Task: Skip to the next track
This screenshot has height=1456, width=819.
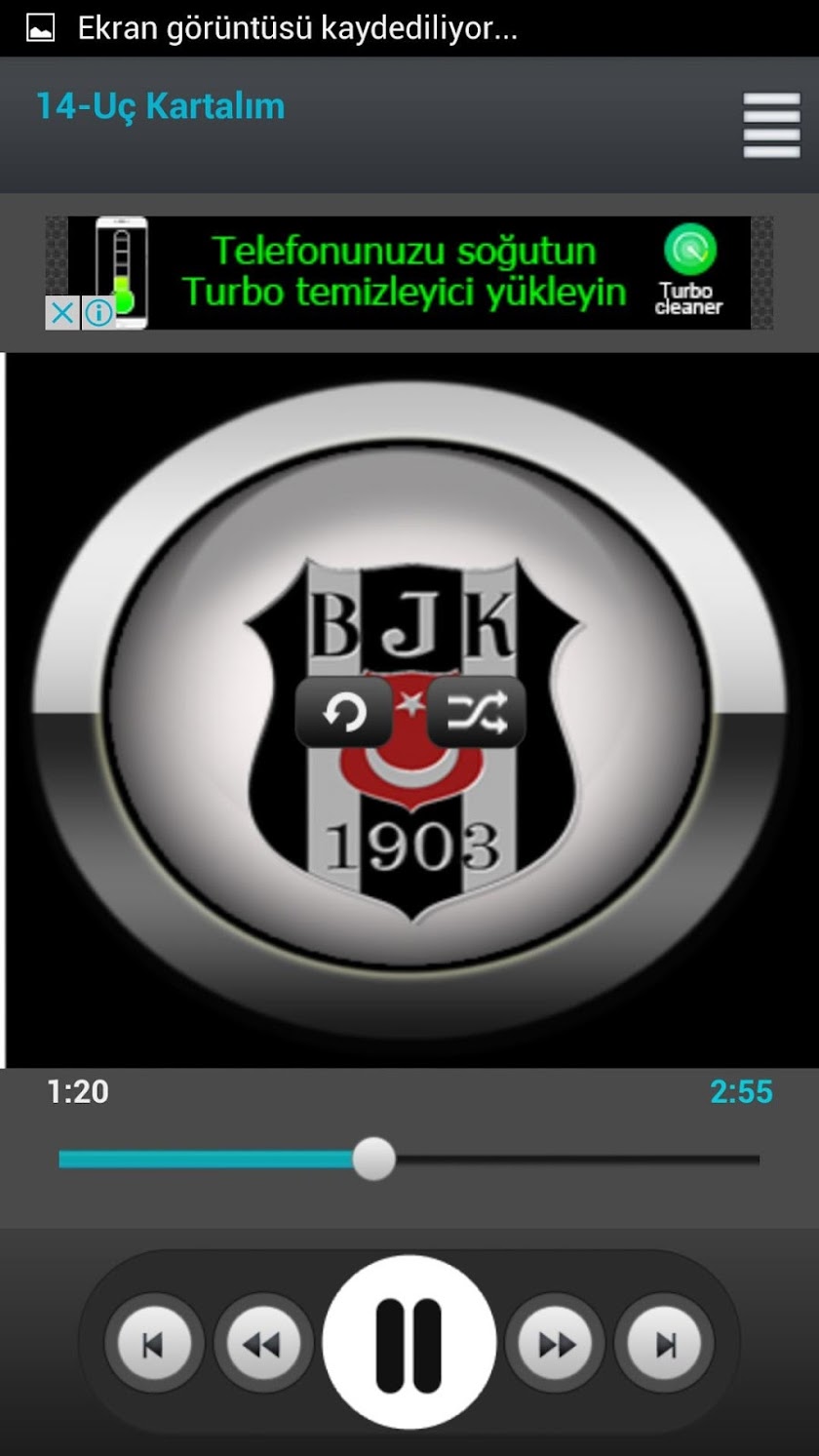Action: [x=666, y=1346]
